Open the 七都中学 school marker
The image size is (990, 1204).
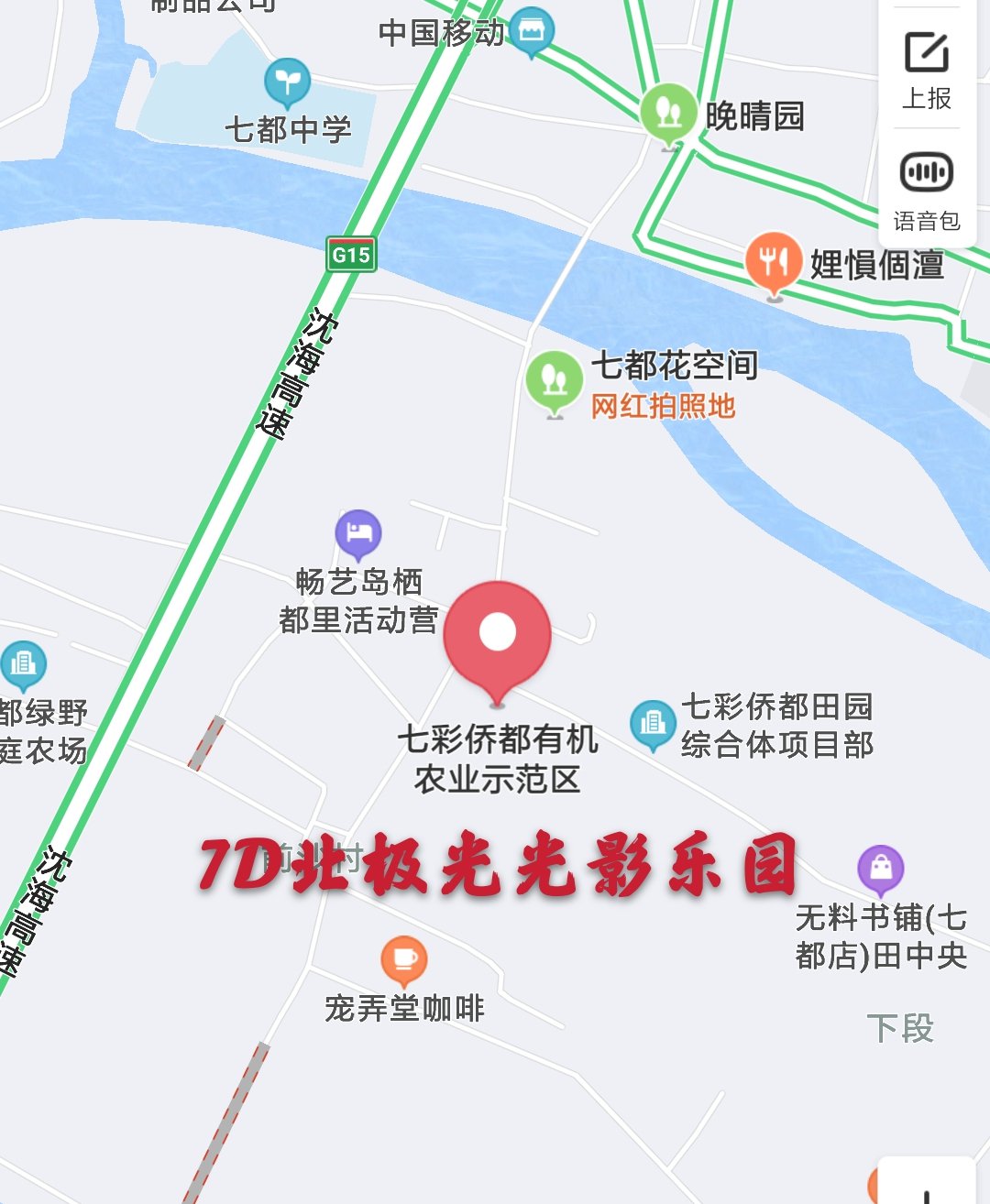(x=287, y=84)
